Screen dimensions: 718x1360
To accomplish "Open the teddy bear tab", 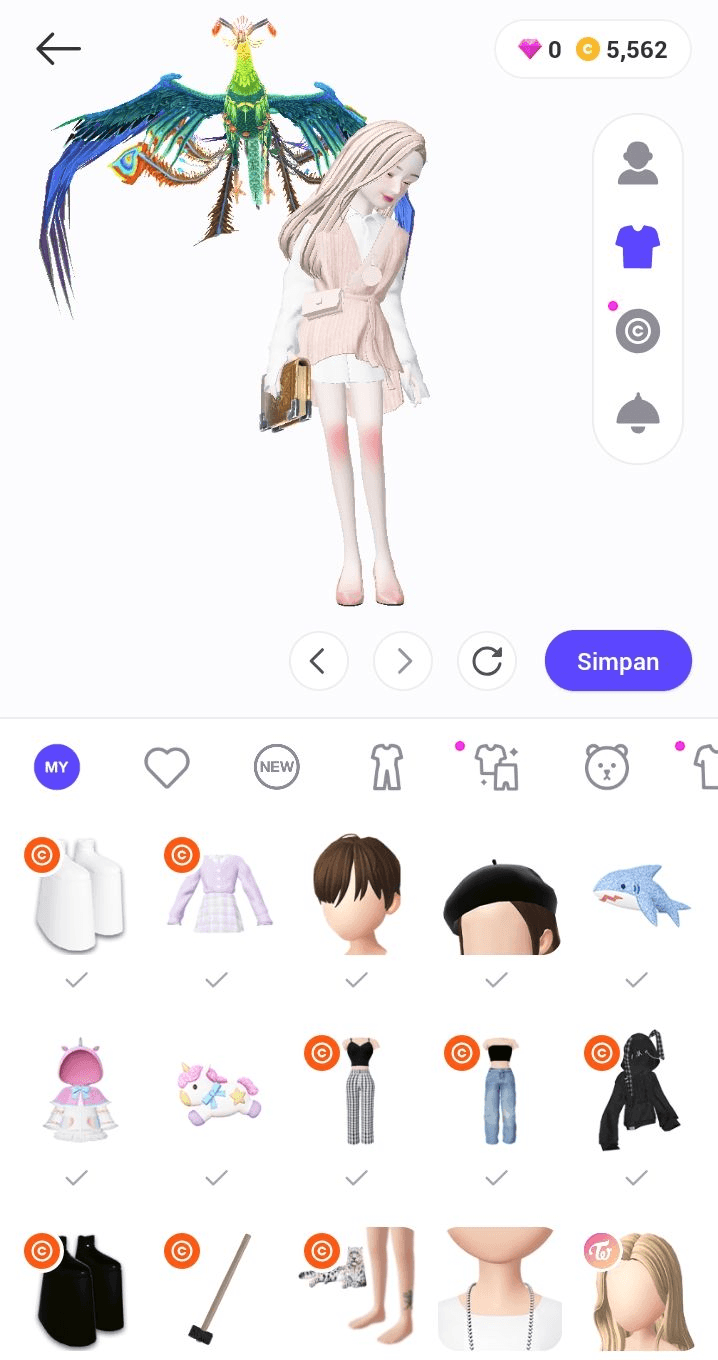I will coord(606,767).
